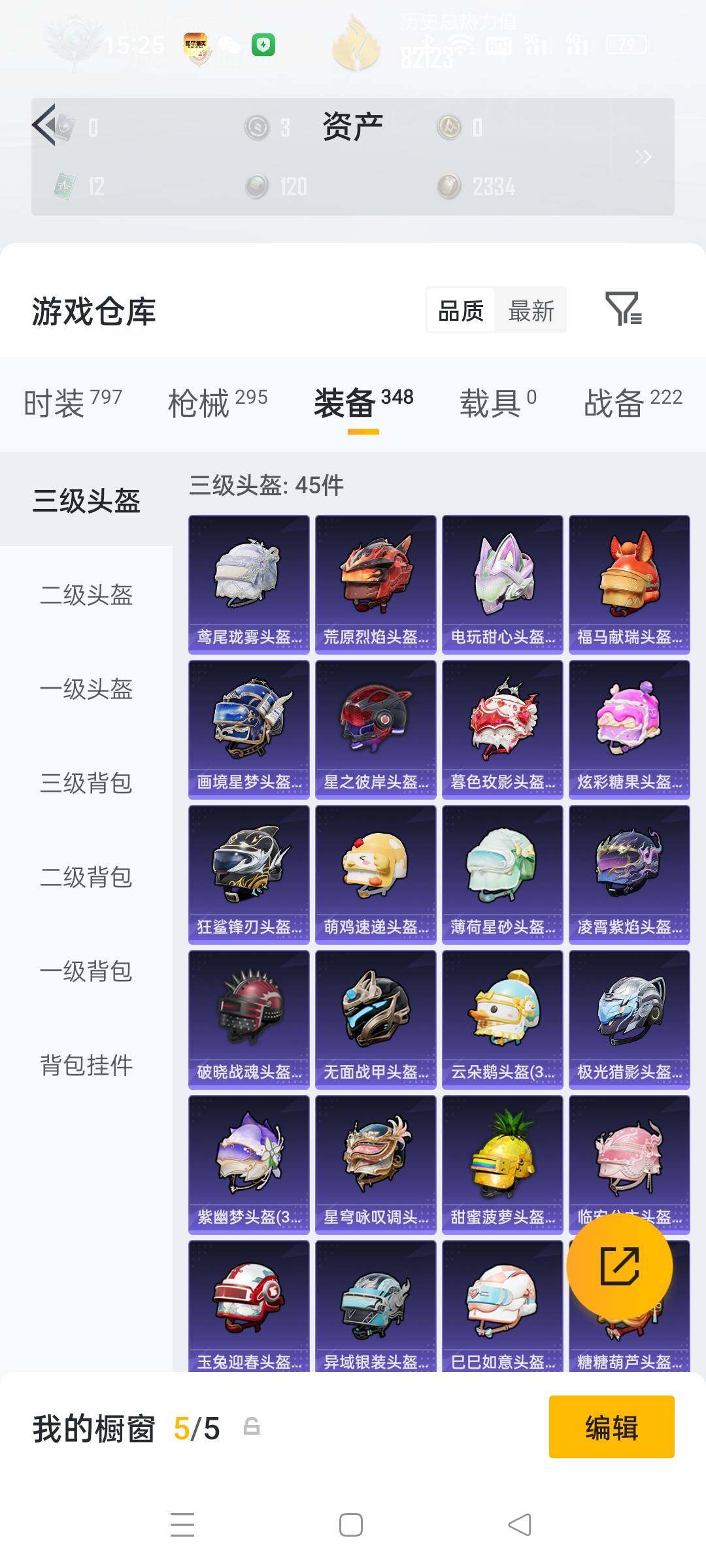Image resolution: width=706 pixels, height=1568 pixels.
Task: View the 炫彩糖果头盔 item
Action: (630, 729)
